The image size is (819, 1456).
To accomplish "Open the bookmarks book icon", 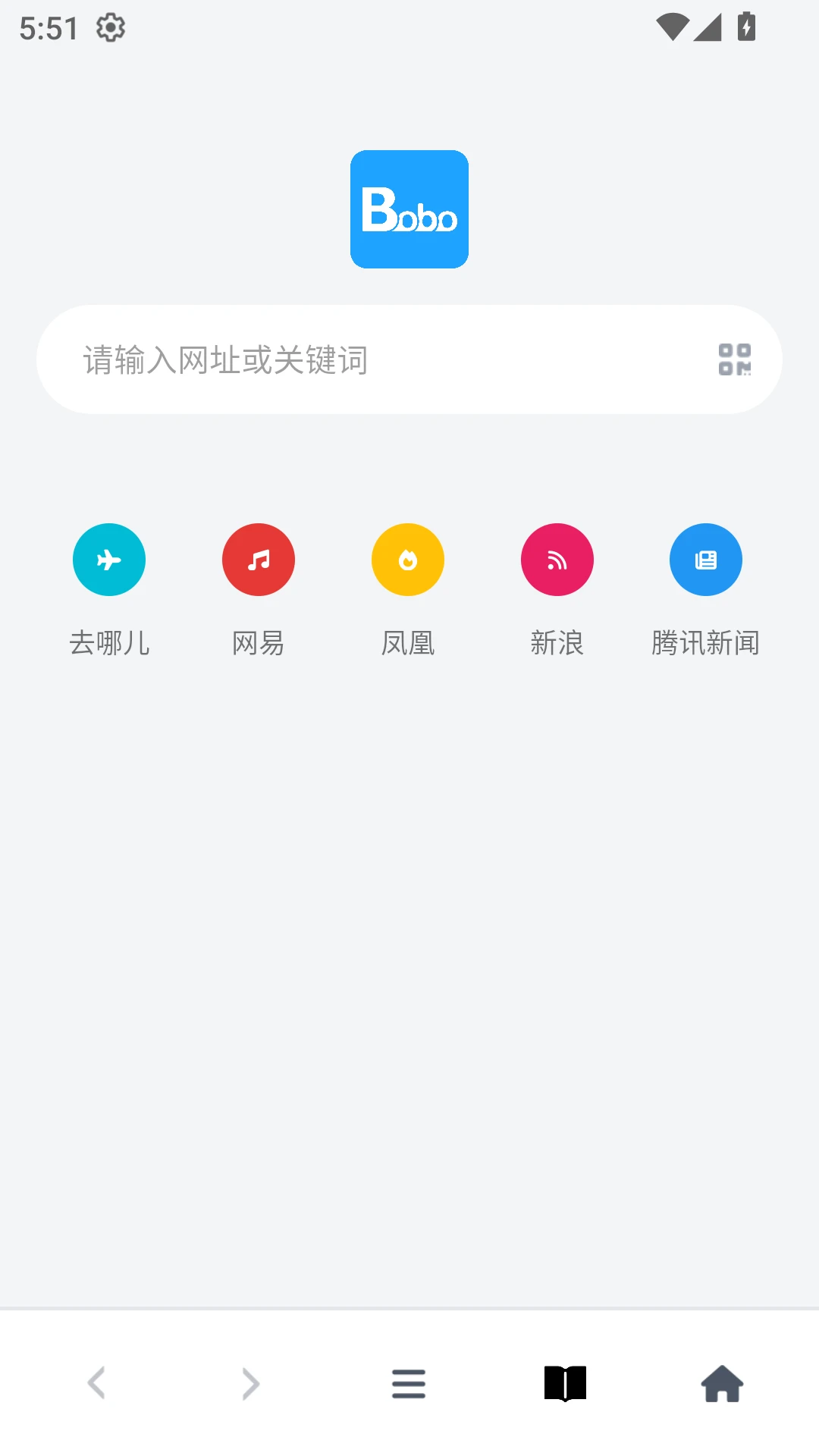I will pyautogui.click(x=564, y=1383).
